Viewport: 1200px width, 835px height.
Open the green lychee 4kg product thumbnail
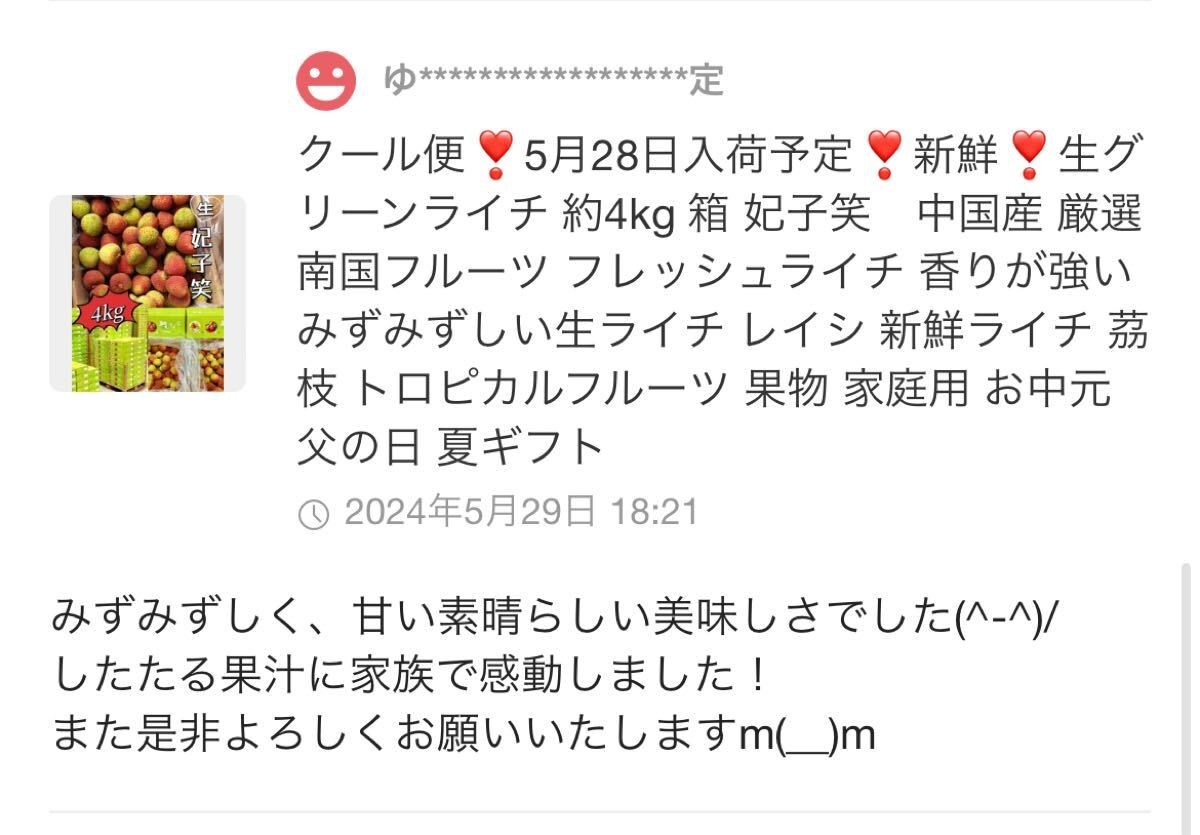pyautogui.click(x=147, y=293)
